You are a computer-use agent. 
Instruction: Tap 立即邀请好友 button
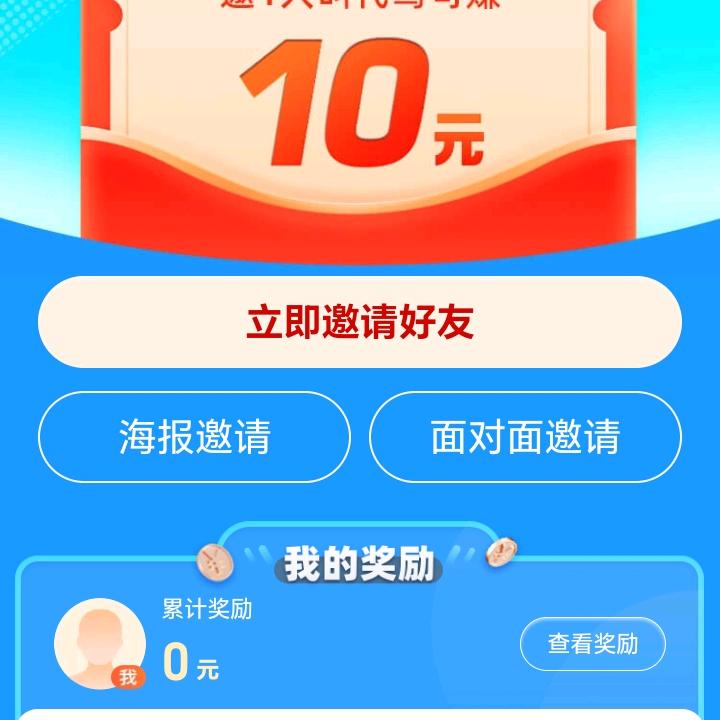tap(360, 322)
